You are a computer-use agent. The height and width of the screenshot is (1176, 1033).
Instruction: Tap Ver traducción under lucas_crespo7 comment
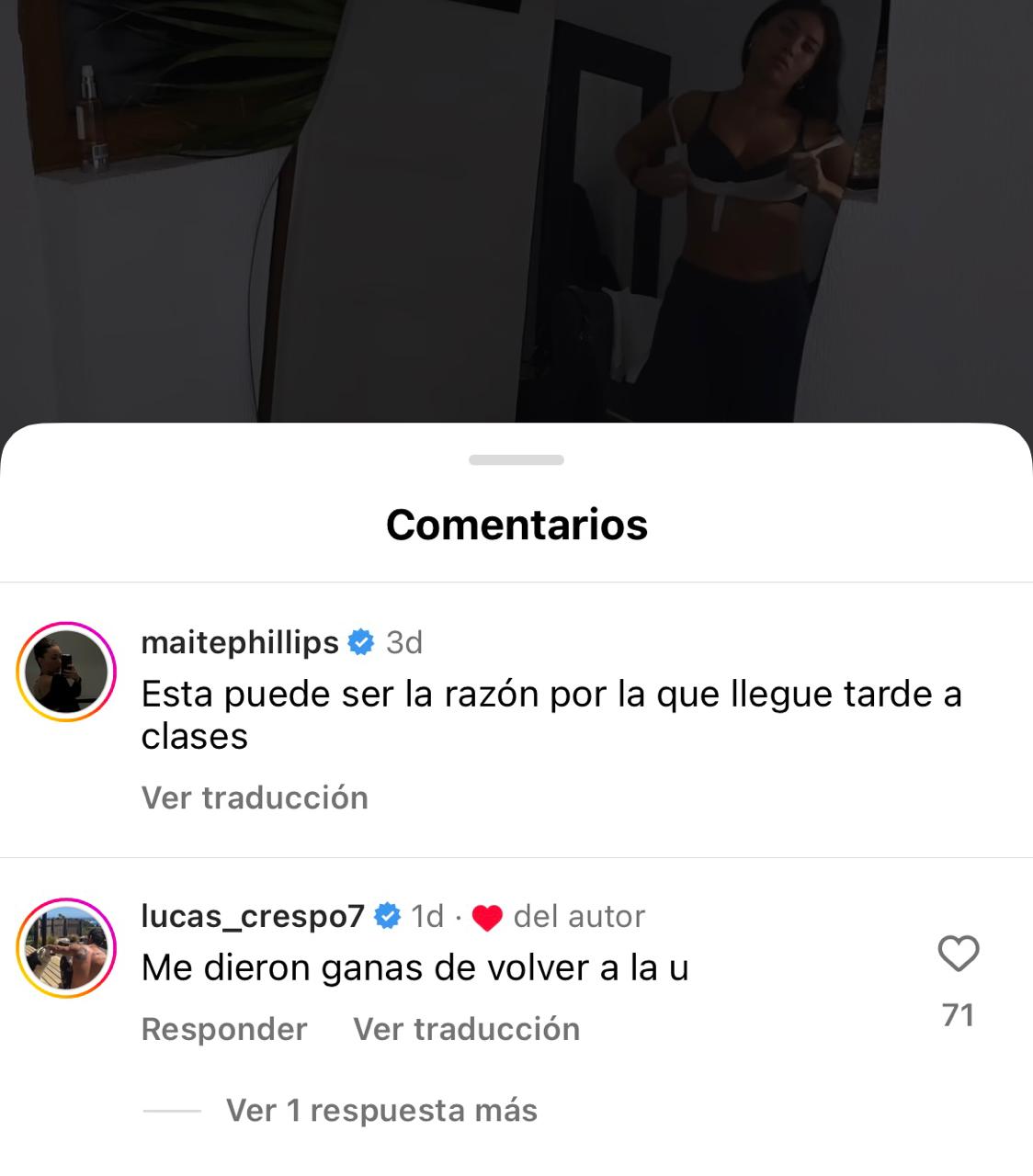pyautogui.click(x=466, y=1029)
